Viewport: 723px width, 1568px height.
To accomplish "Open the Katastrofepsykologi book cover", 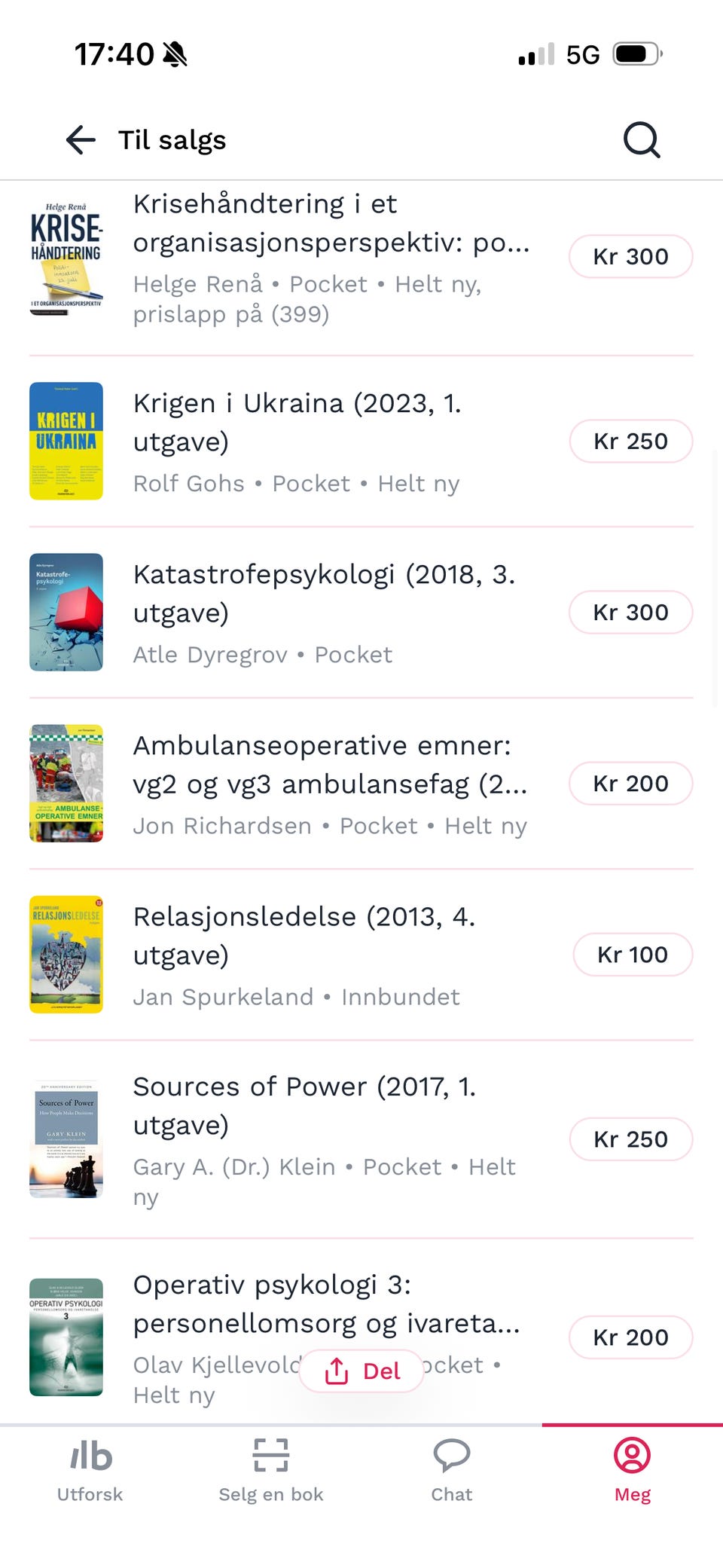I will click(66, 612).
